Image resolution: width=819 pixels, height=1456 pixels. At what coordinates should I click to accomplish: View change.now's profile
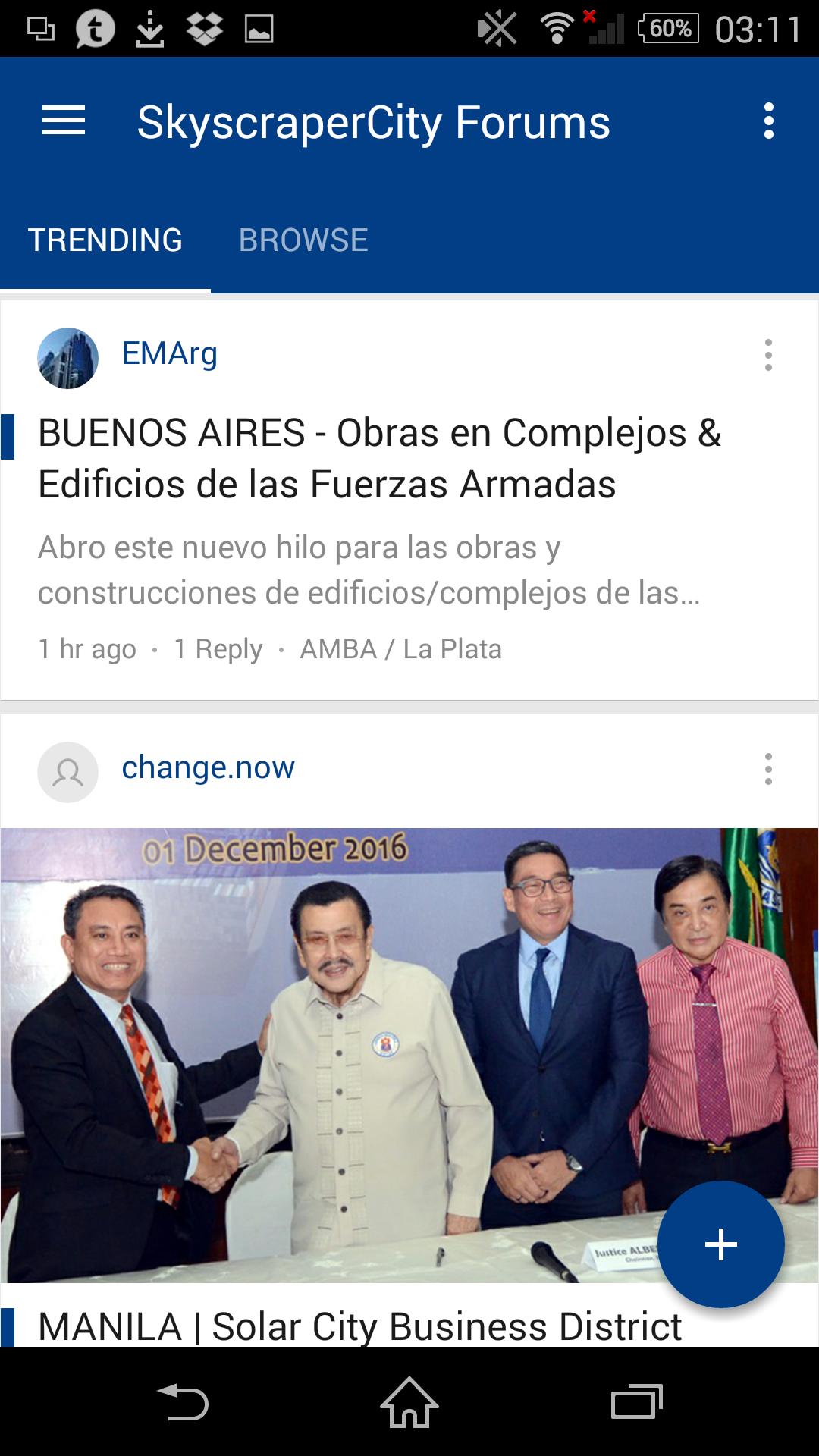click(x=208, y=768)
